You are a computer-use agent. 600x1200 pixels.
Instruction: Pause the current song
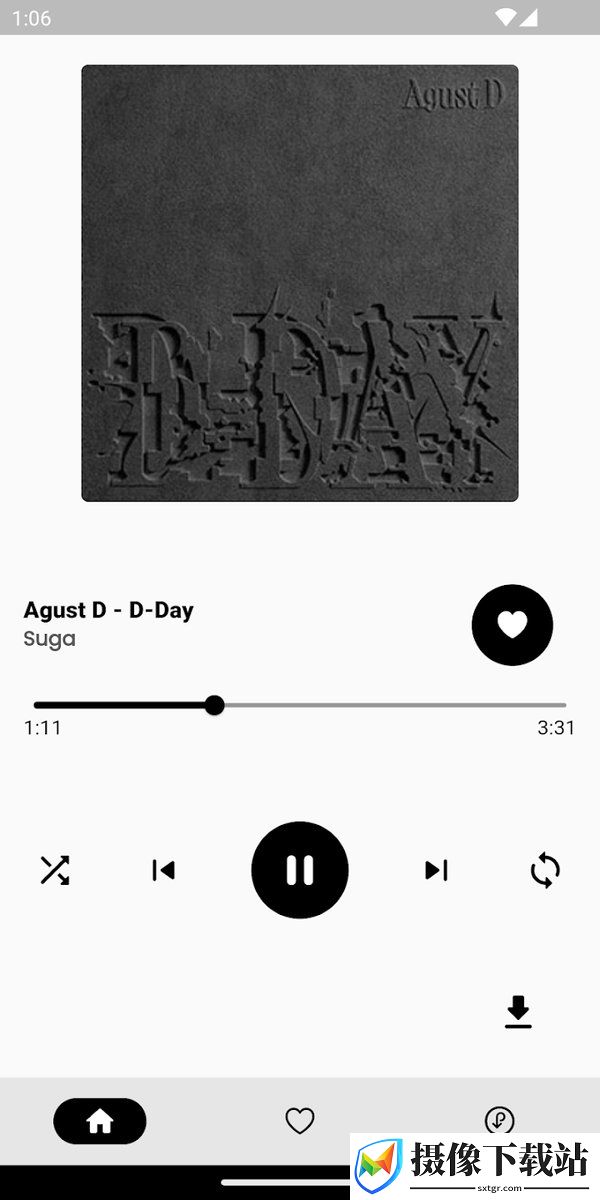tap(300, 870)
